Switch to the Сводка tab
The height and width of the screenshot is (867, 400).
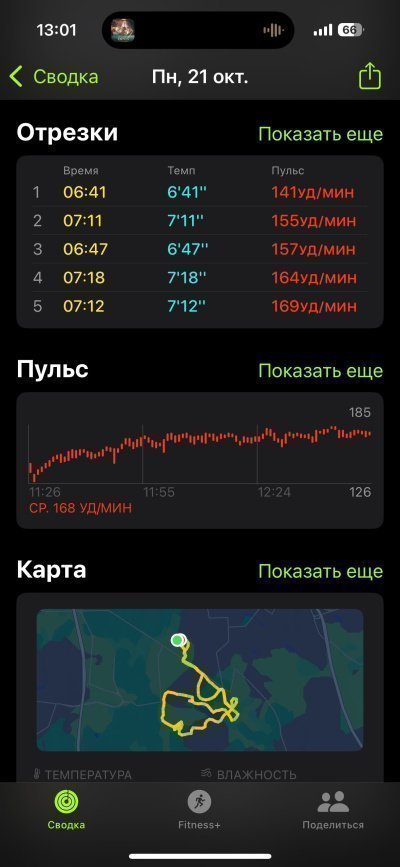tap(66, 809)
